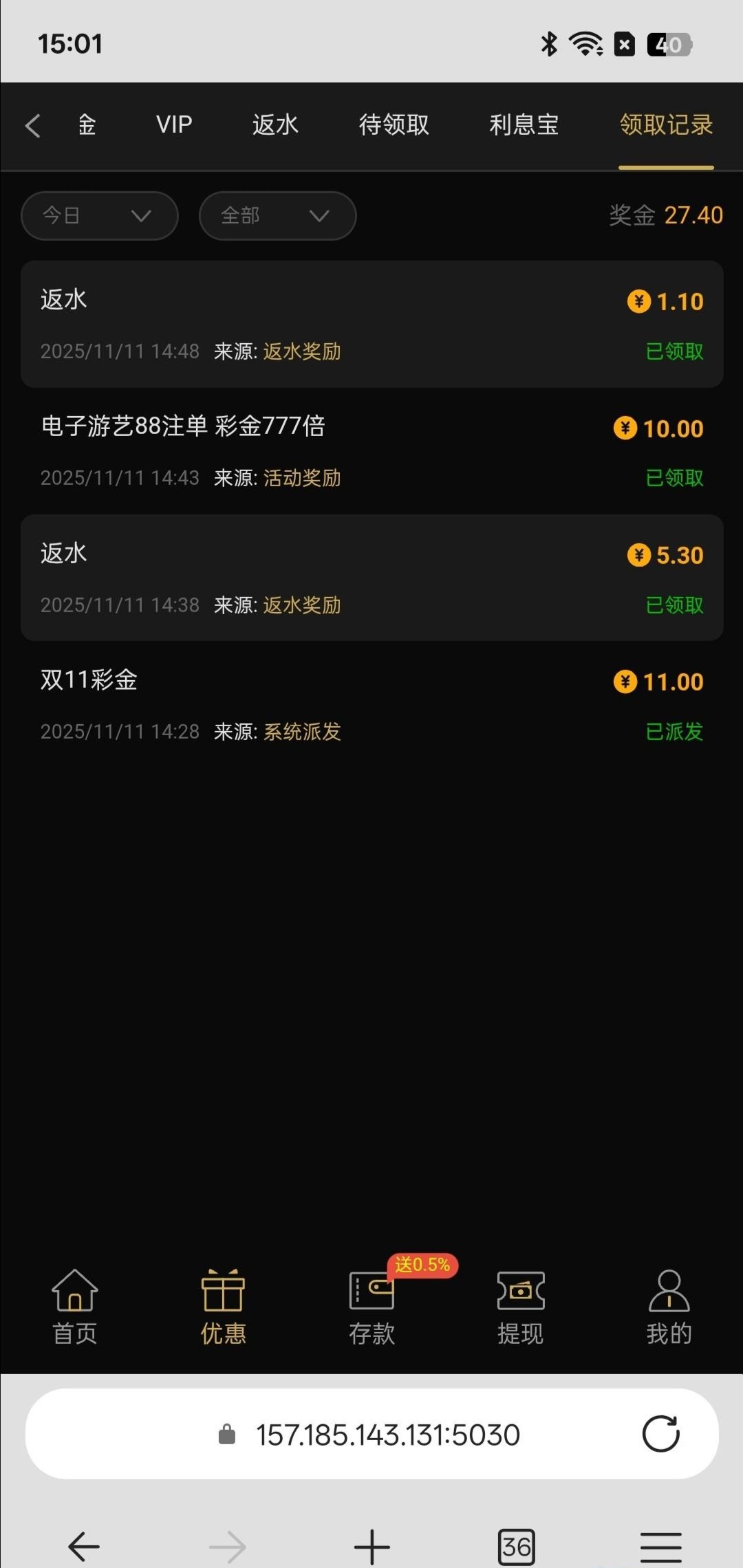Go to 首页 in bottom navigation
This screenshot has height=1568, width=743.
click(75, 1307)
